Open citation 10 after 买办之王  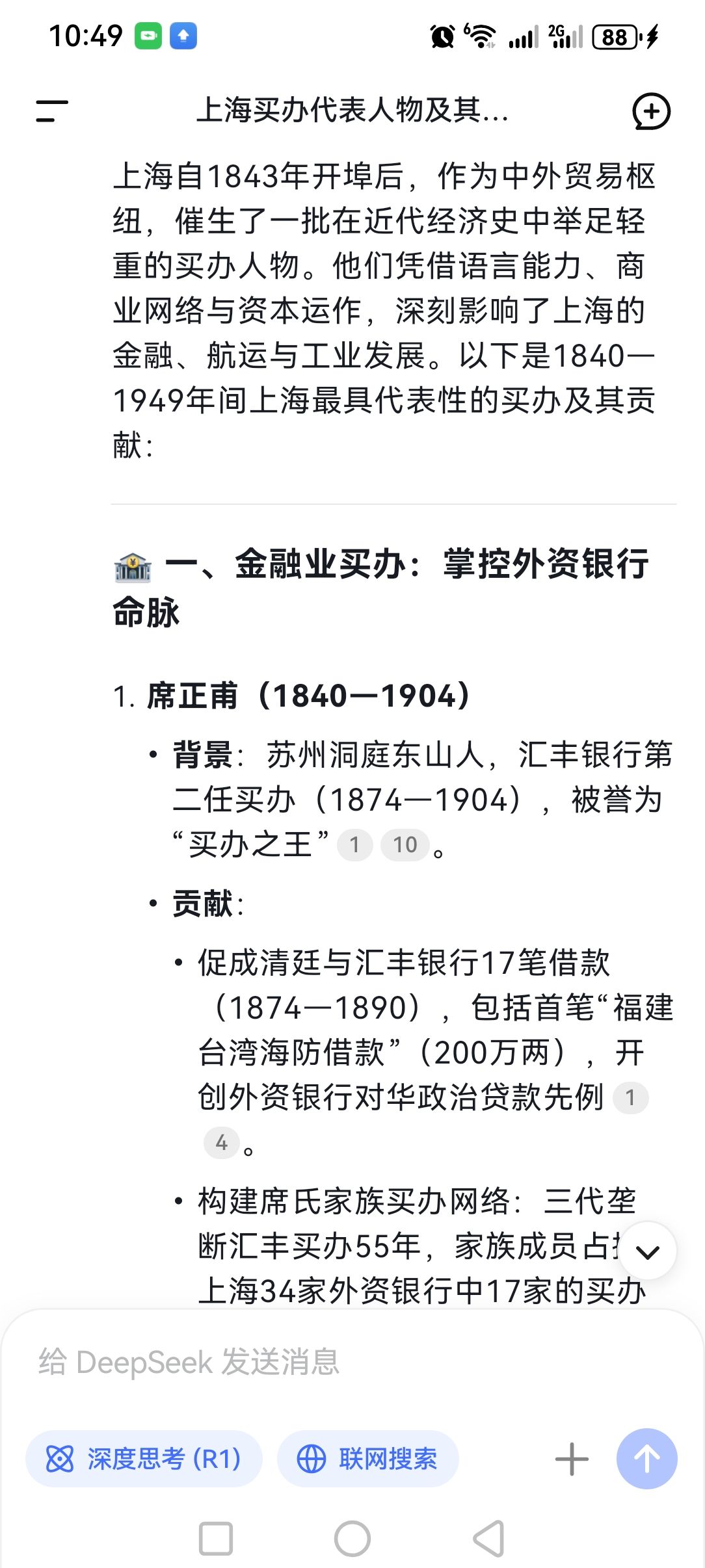coord(405,844)
